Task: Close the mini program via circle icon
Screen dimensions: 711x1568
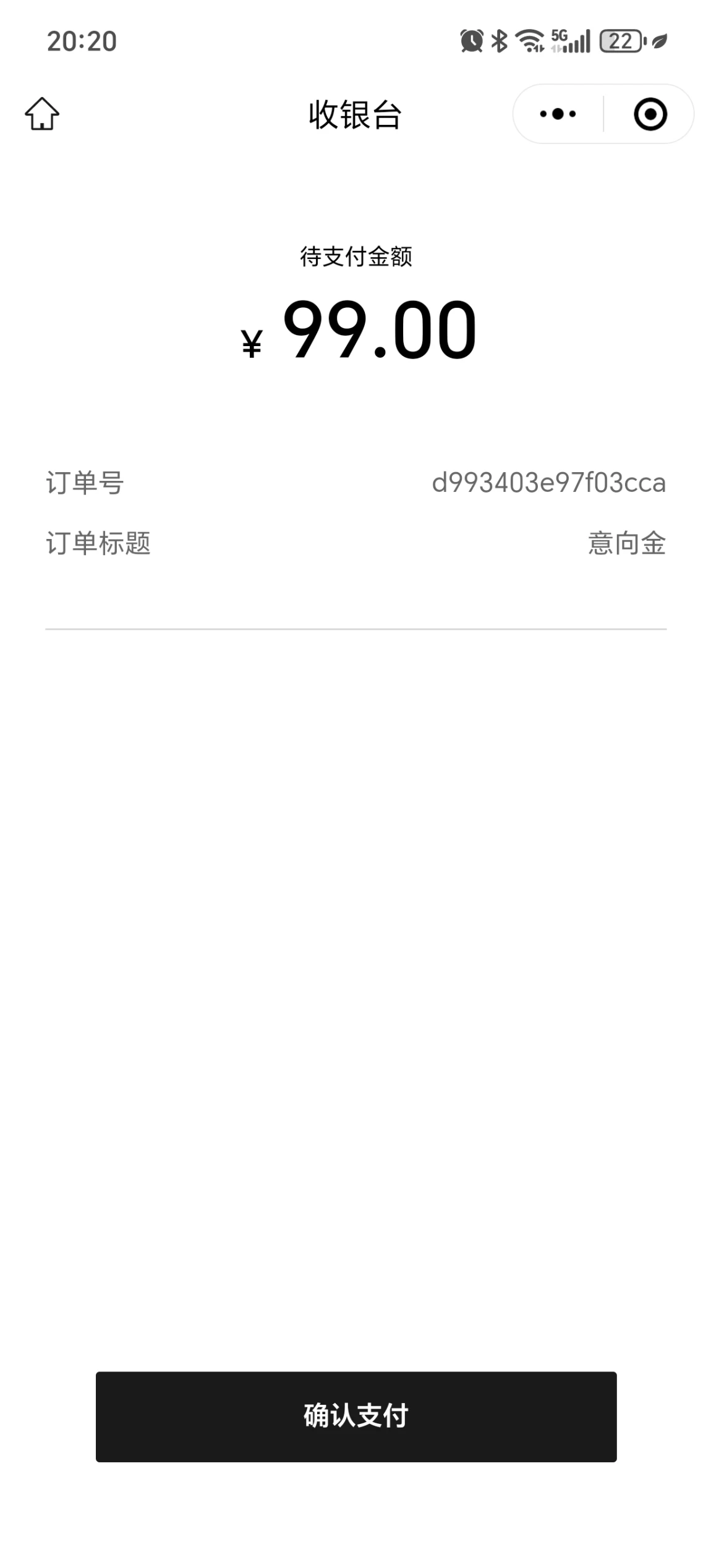Action: point(650,114)
